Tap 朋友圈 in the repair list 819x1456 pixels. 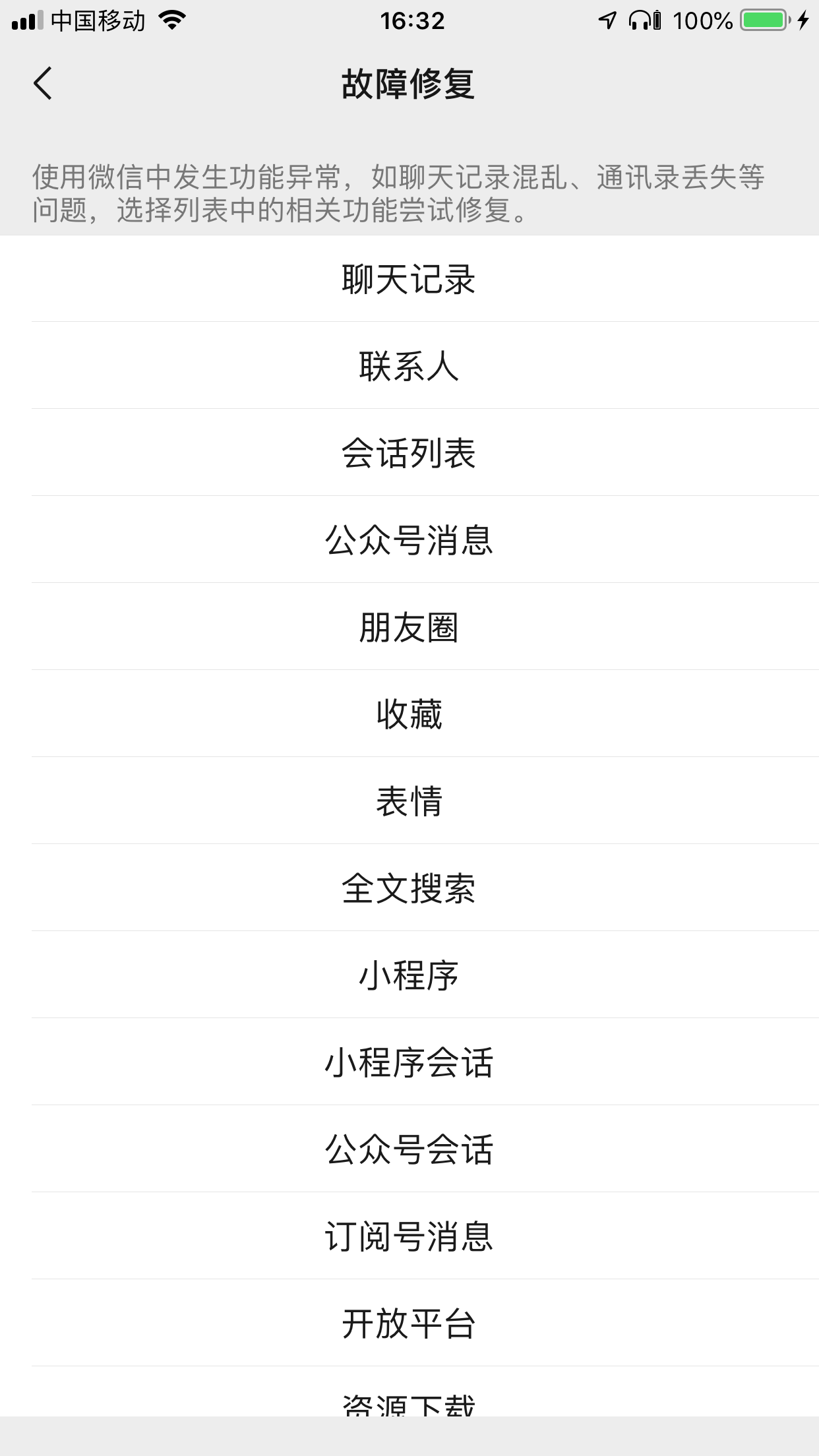409,626
